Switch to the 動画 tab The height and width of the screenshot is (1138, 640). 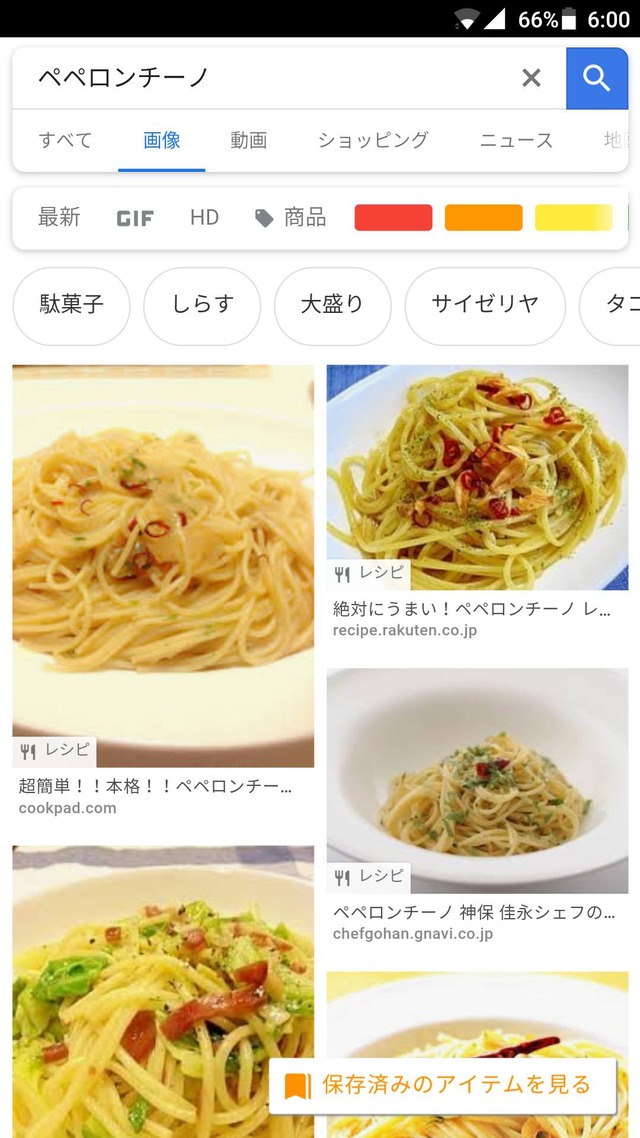248,140
